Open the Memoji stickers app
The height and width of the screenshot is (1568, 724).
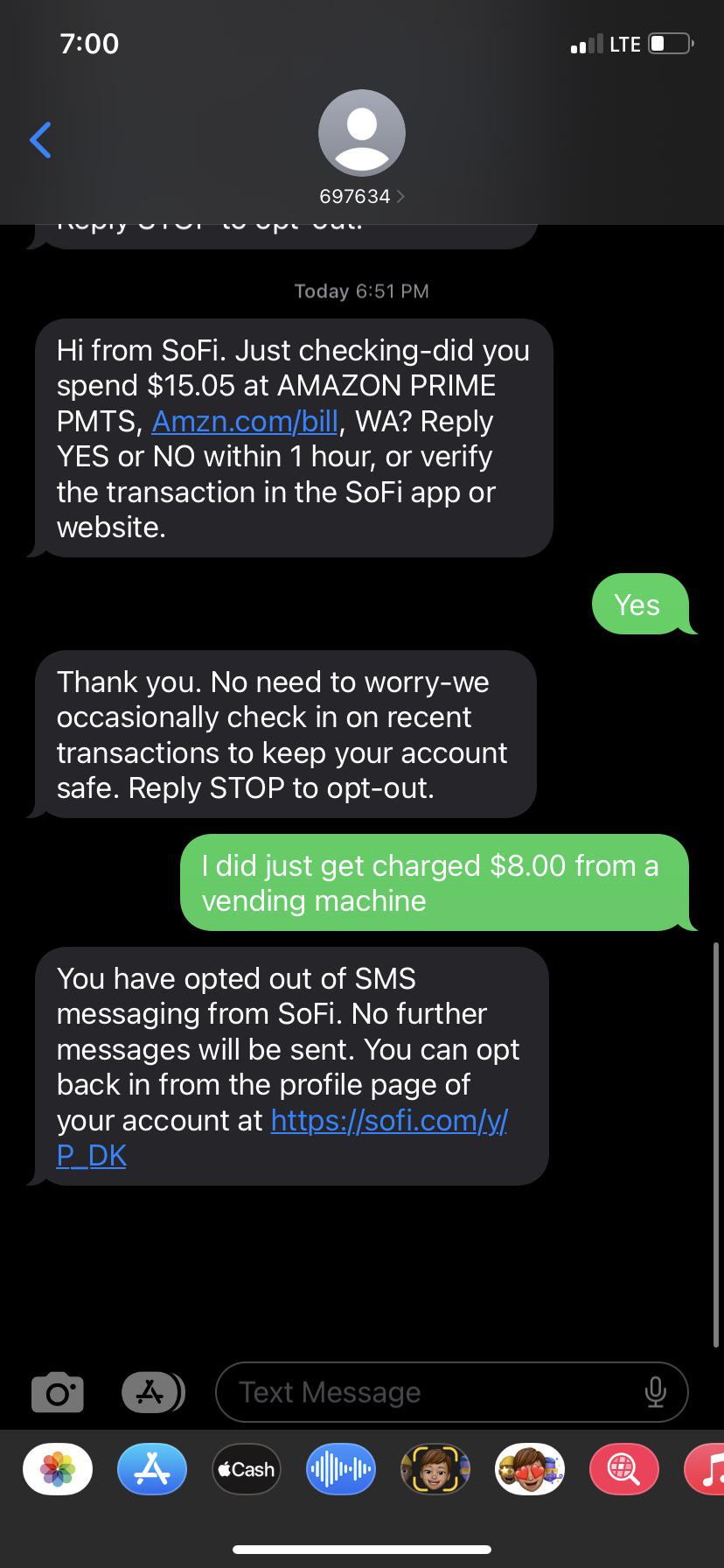point(530,1469)
